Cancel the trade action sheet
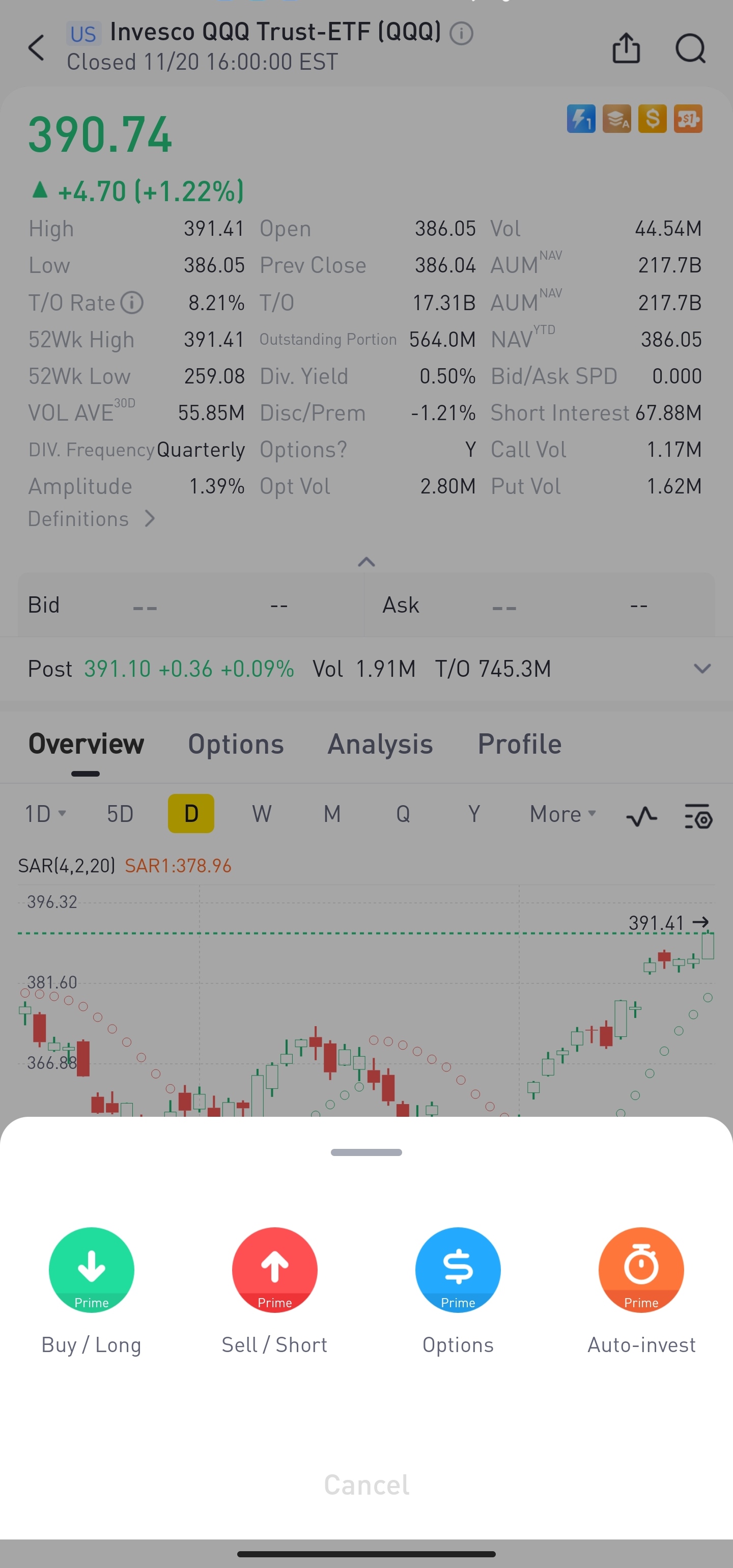Image resolution: width=733 pixels, height=1568 pixels. coord(366,1484)
